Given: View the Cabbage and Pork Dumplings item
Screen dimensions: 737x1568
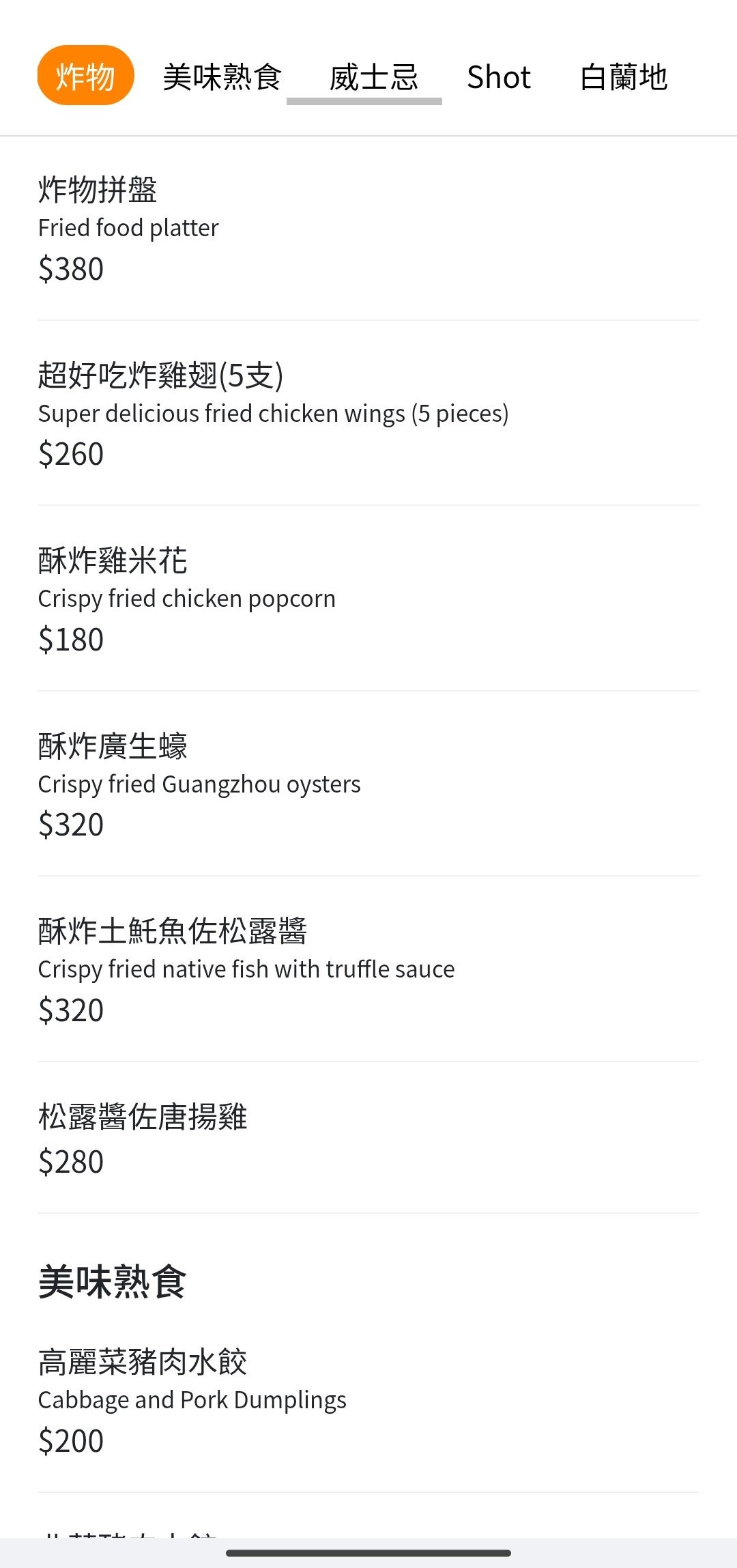Looking at the screenshot, I should (x=192, y=1398).
